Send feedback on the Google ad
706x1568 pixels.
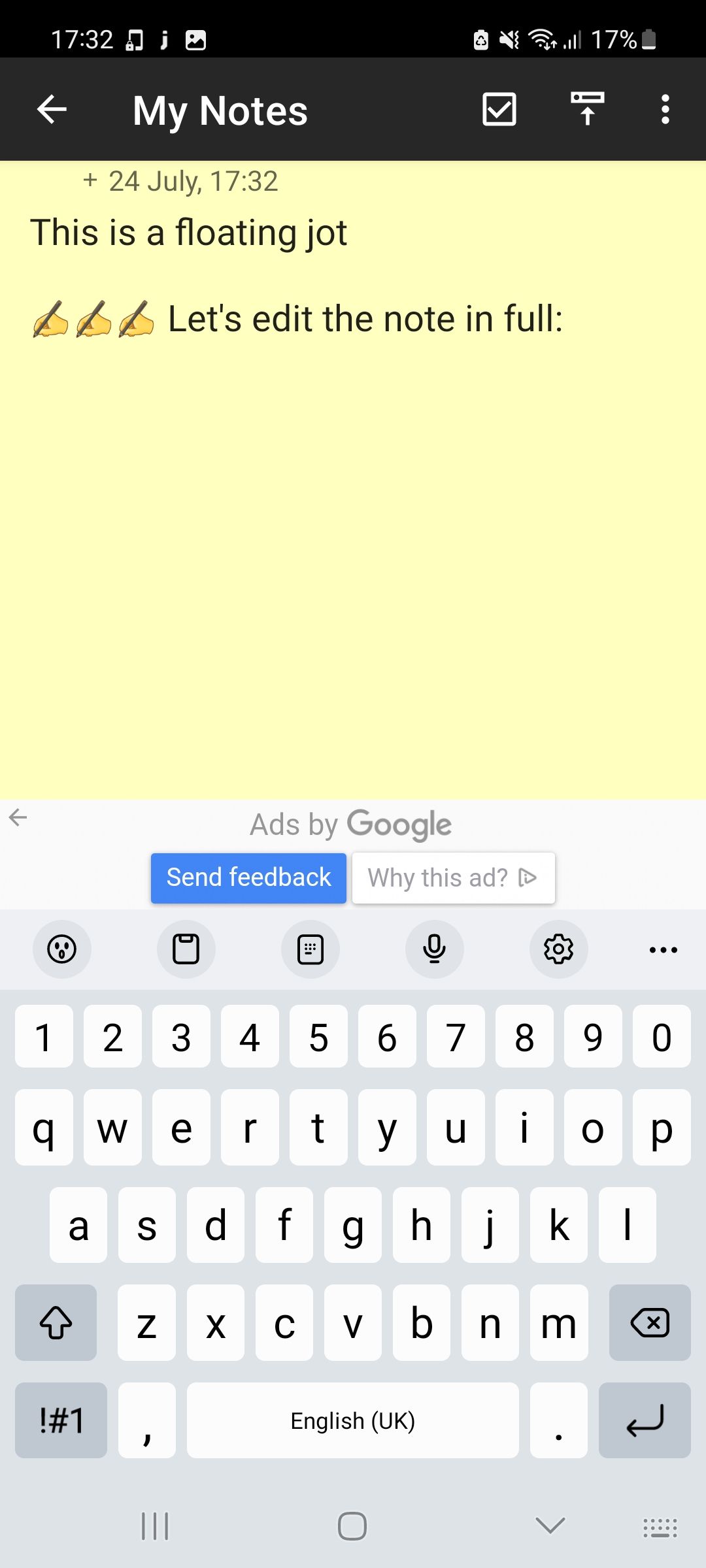(248, 877)
